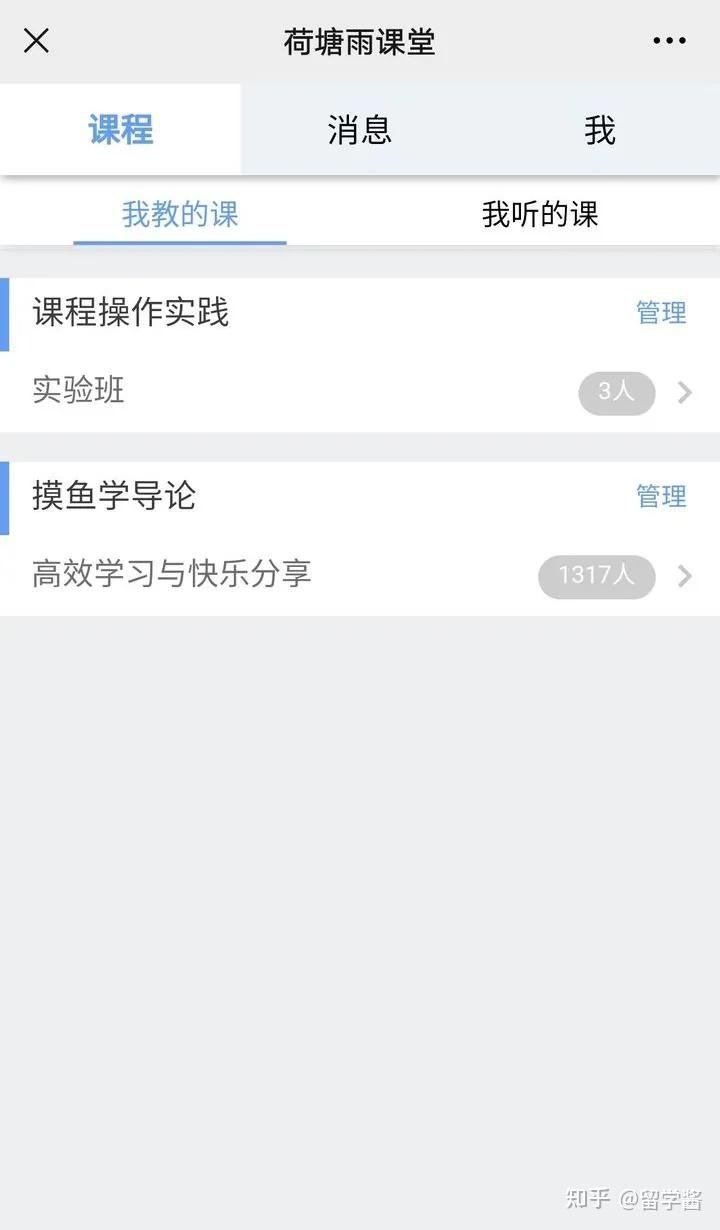Switch to the 我 tab
The image size is (720, 1230).
coord(599,130)
